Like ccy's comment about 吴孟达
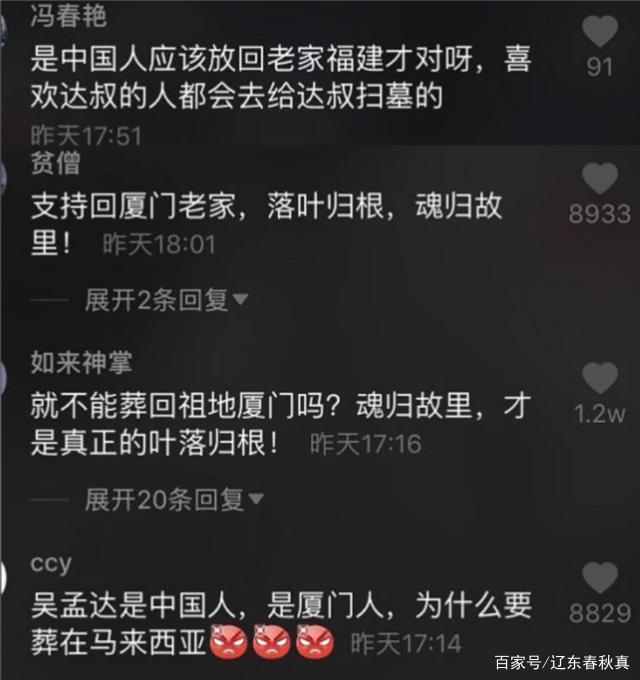 (x=600, y=578)
